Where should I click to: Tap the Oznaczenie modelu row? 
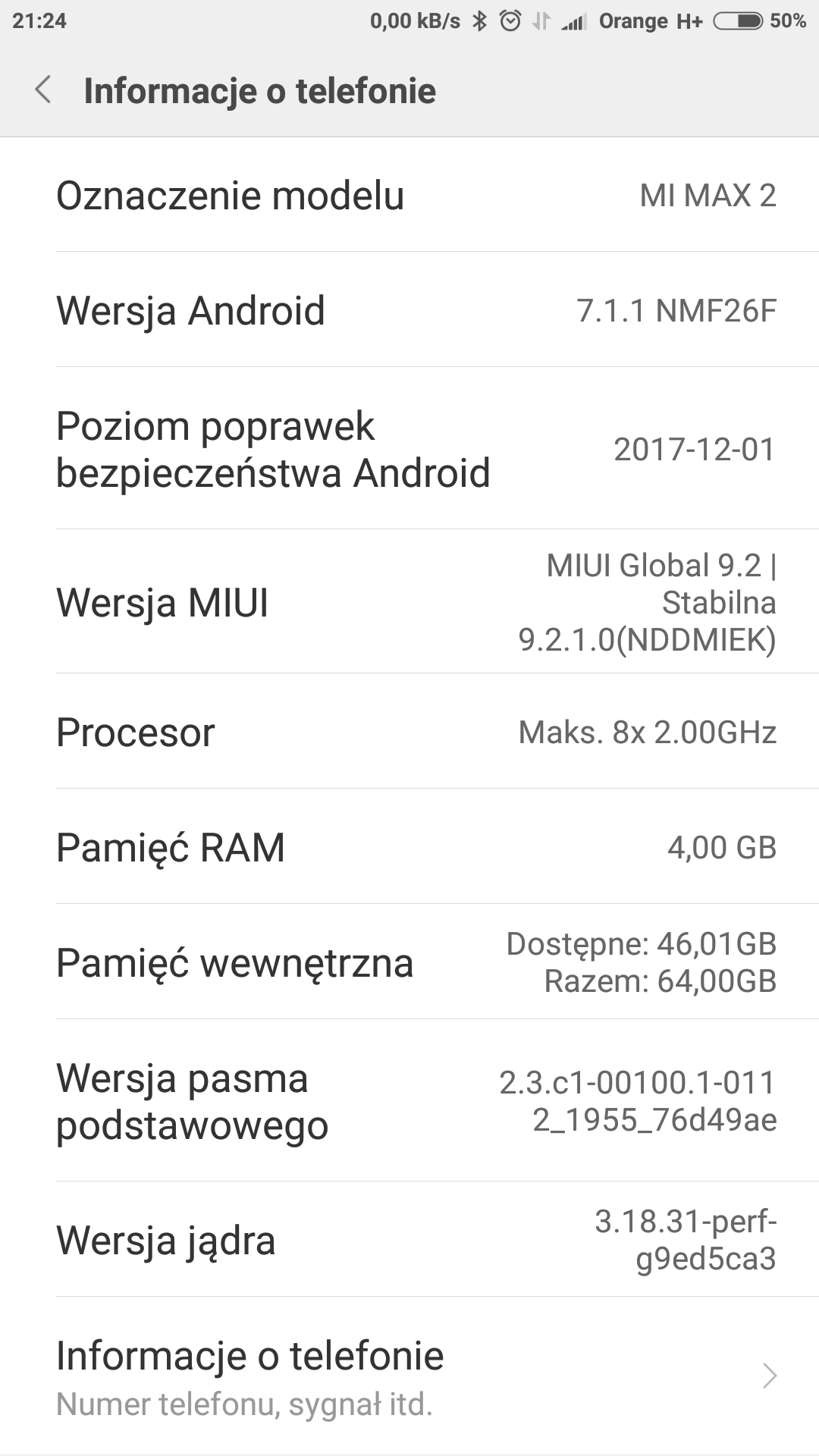[409, 196]
